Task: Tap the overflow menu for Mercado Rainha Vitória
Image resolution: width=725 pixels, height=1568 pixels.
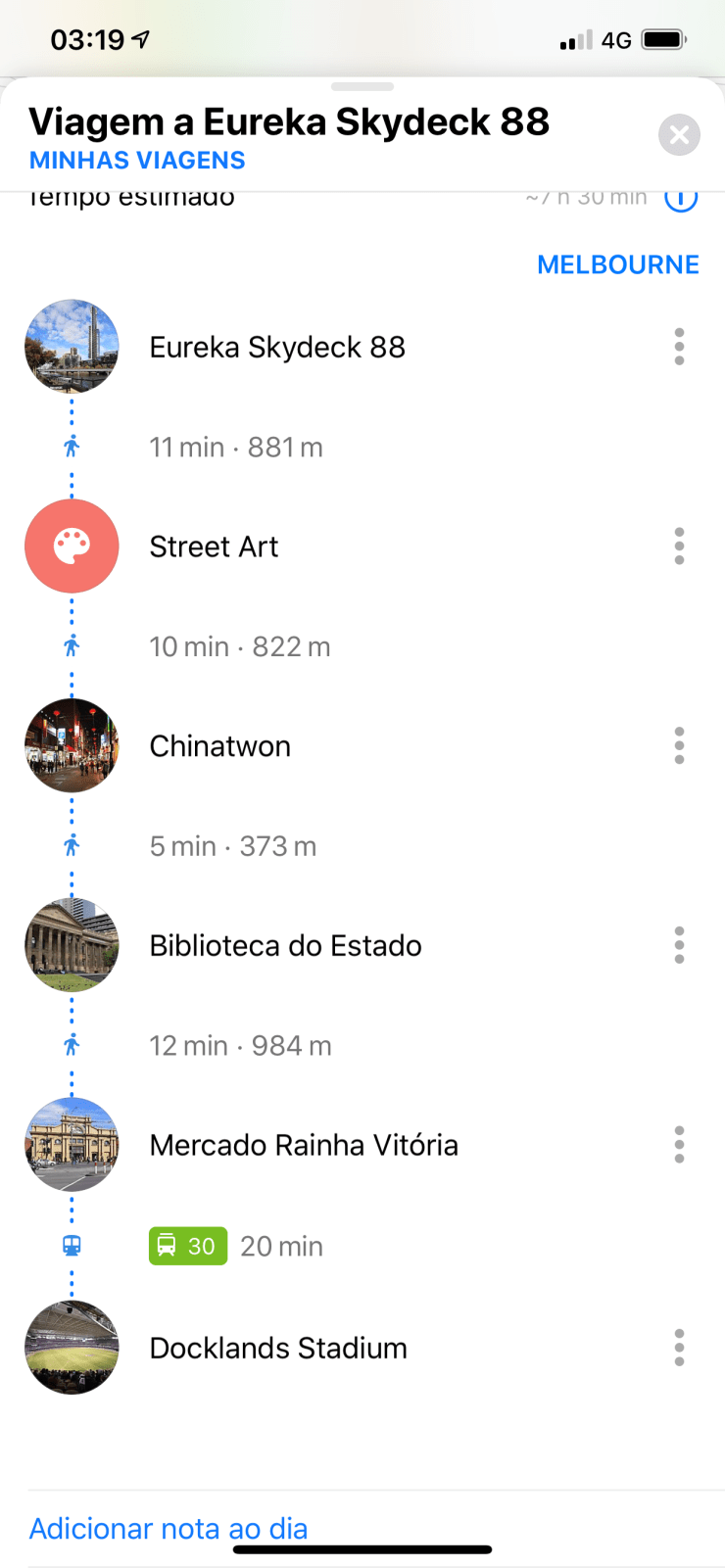Action: click(679, 1145)
